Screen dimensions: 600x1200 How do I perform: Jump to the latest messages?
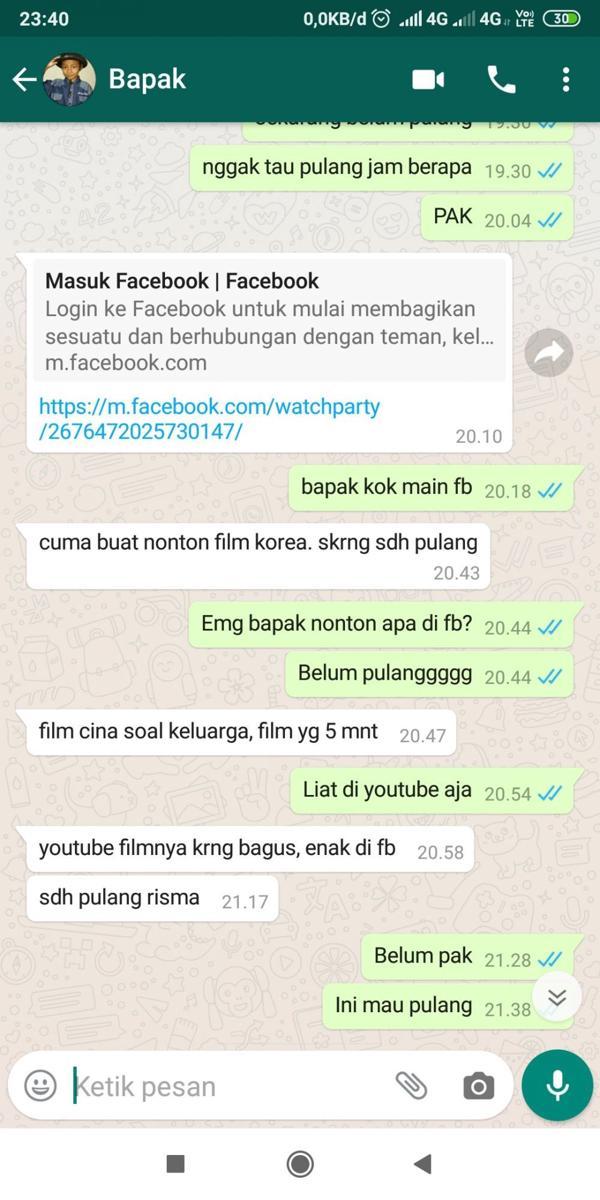pos(557,997)
